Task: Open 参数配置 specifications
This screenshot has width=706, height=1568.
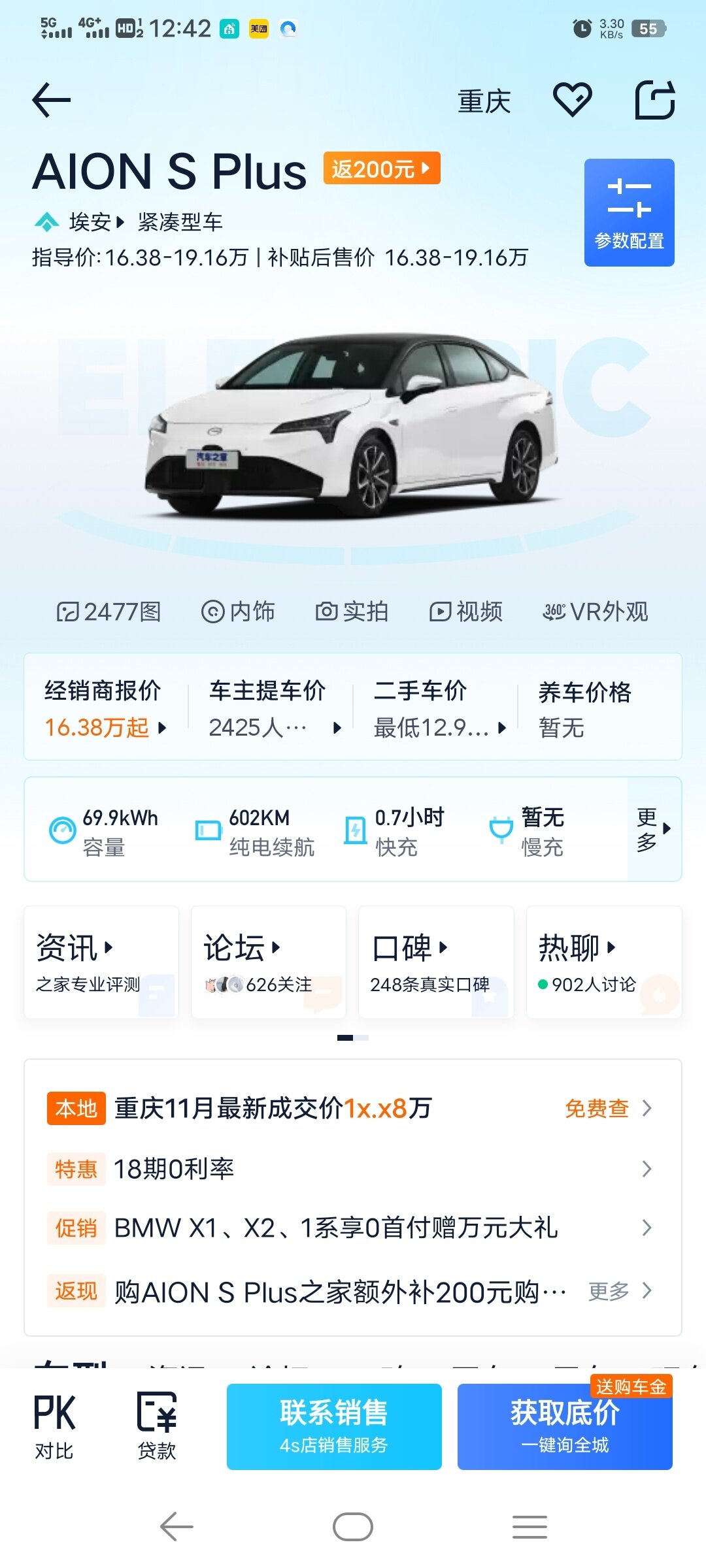Action: [x=629, y=212]
